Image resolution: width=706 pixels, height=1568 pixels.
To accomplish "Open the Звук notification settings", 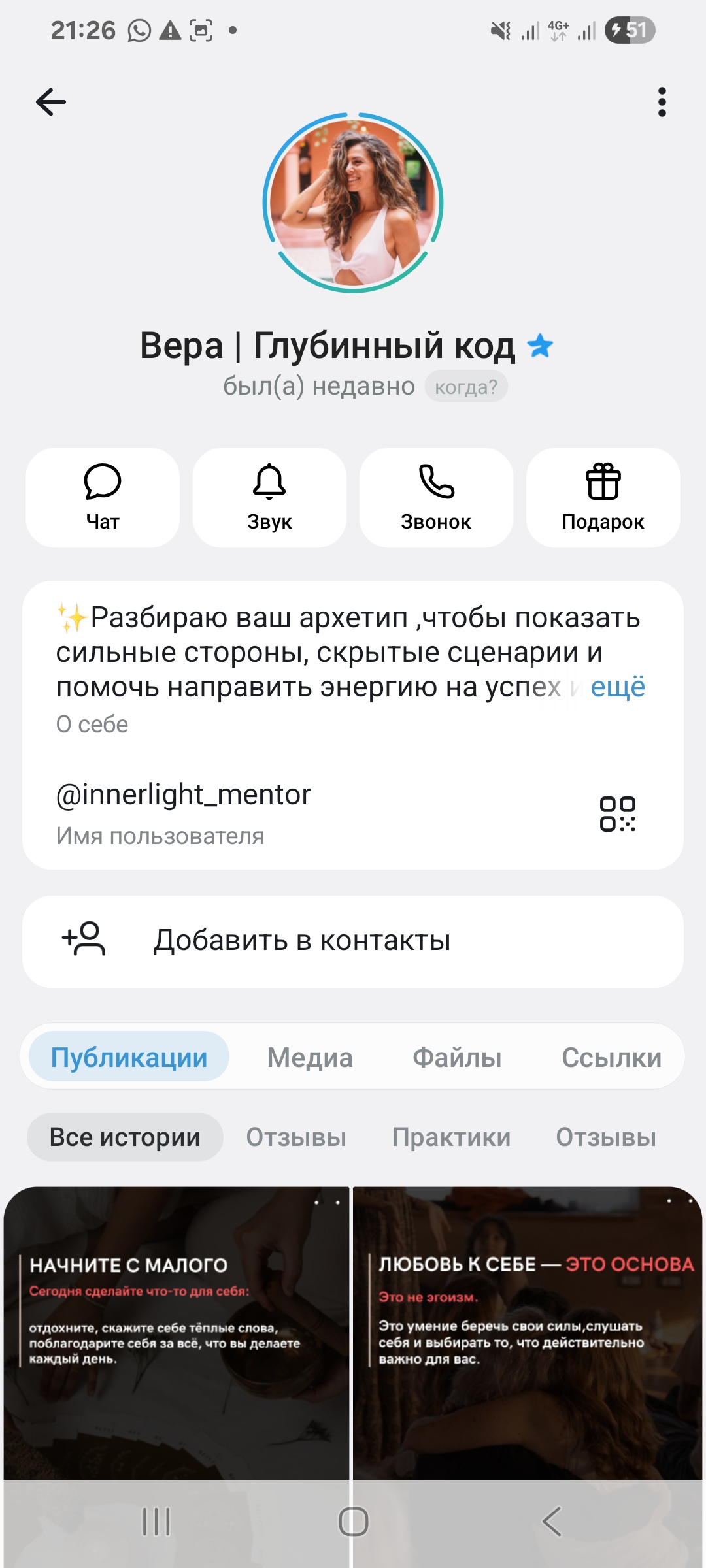I will (269, 498).
